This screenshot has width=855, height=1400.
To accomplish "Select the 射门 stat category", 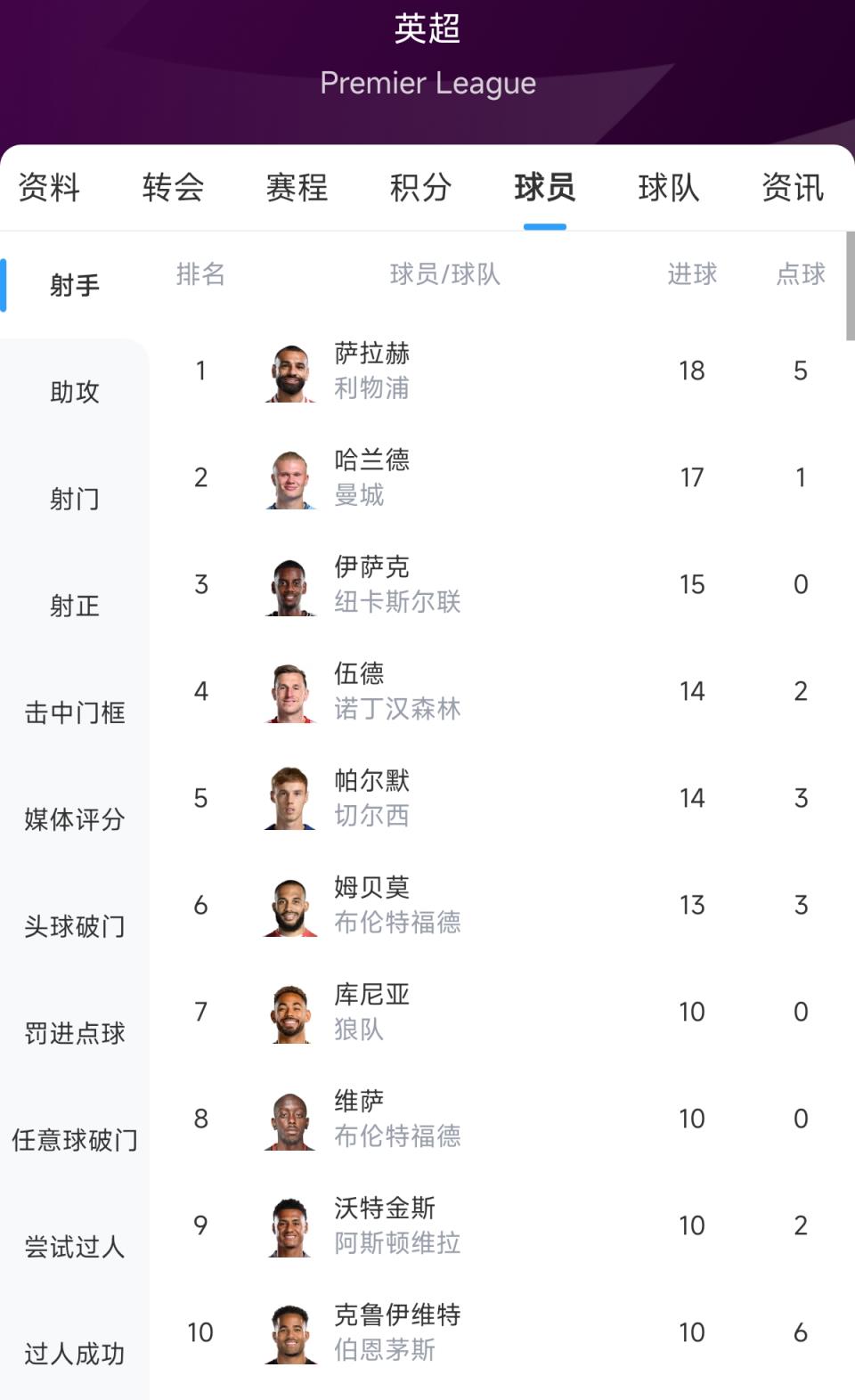I will [75, 499].
